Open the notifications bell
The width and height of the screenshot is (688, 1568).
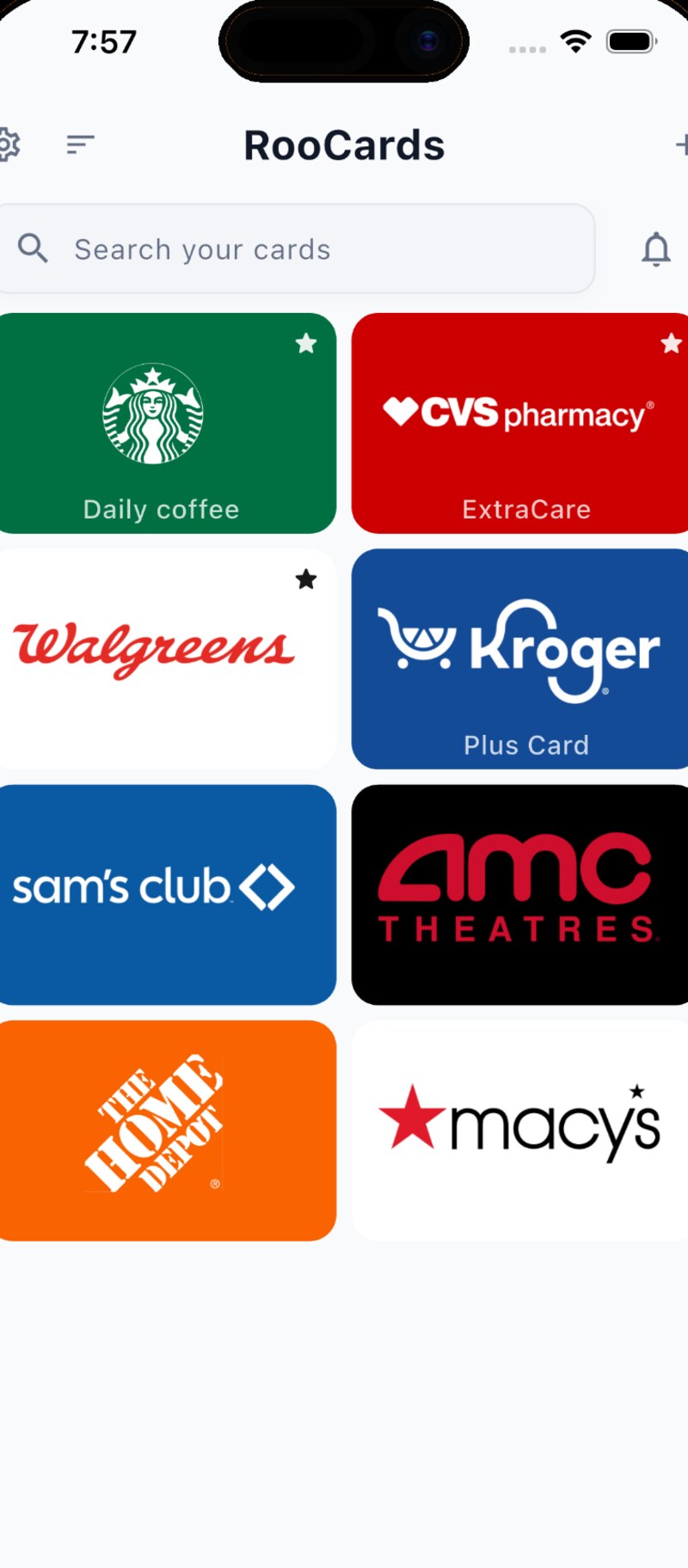tap(656, 249)
